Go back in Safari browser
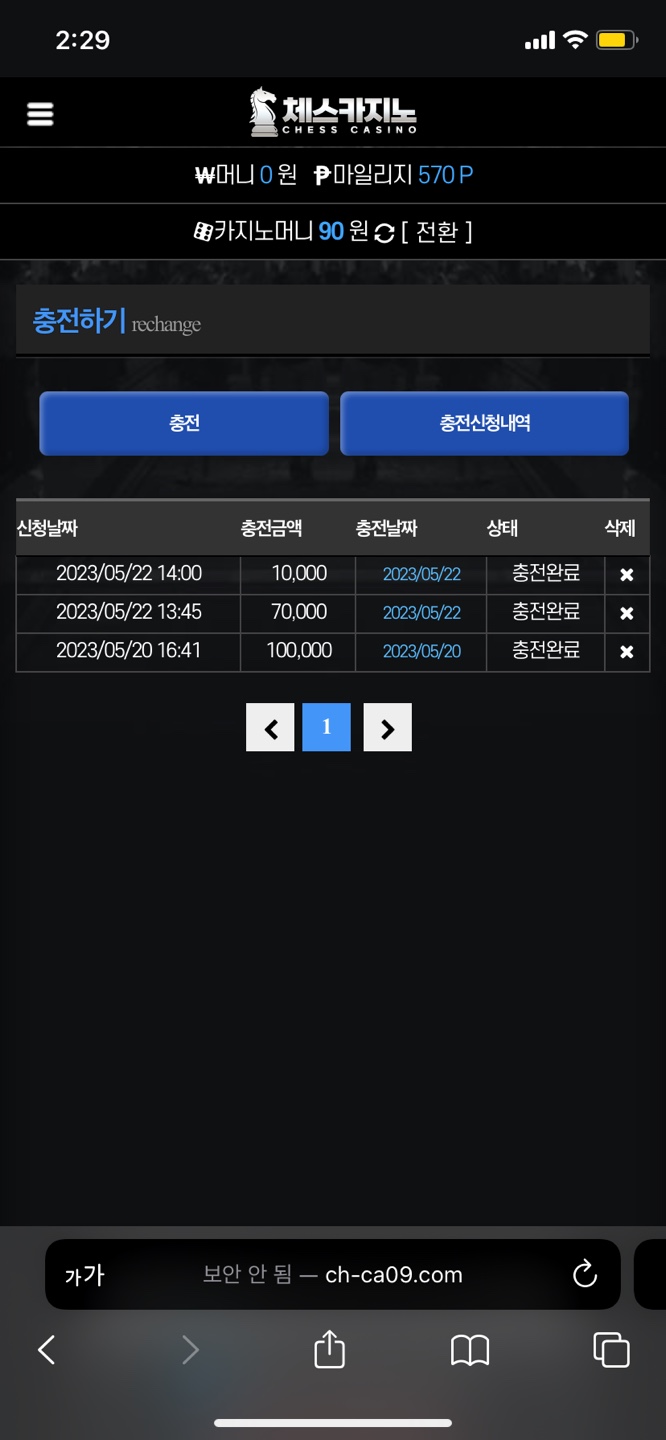666x1440 pixels. [46, 1350]
